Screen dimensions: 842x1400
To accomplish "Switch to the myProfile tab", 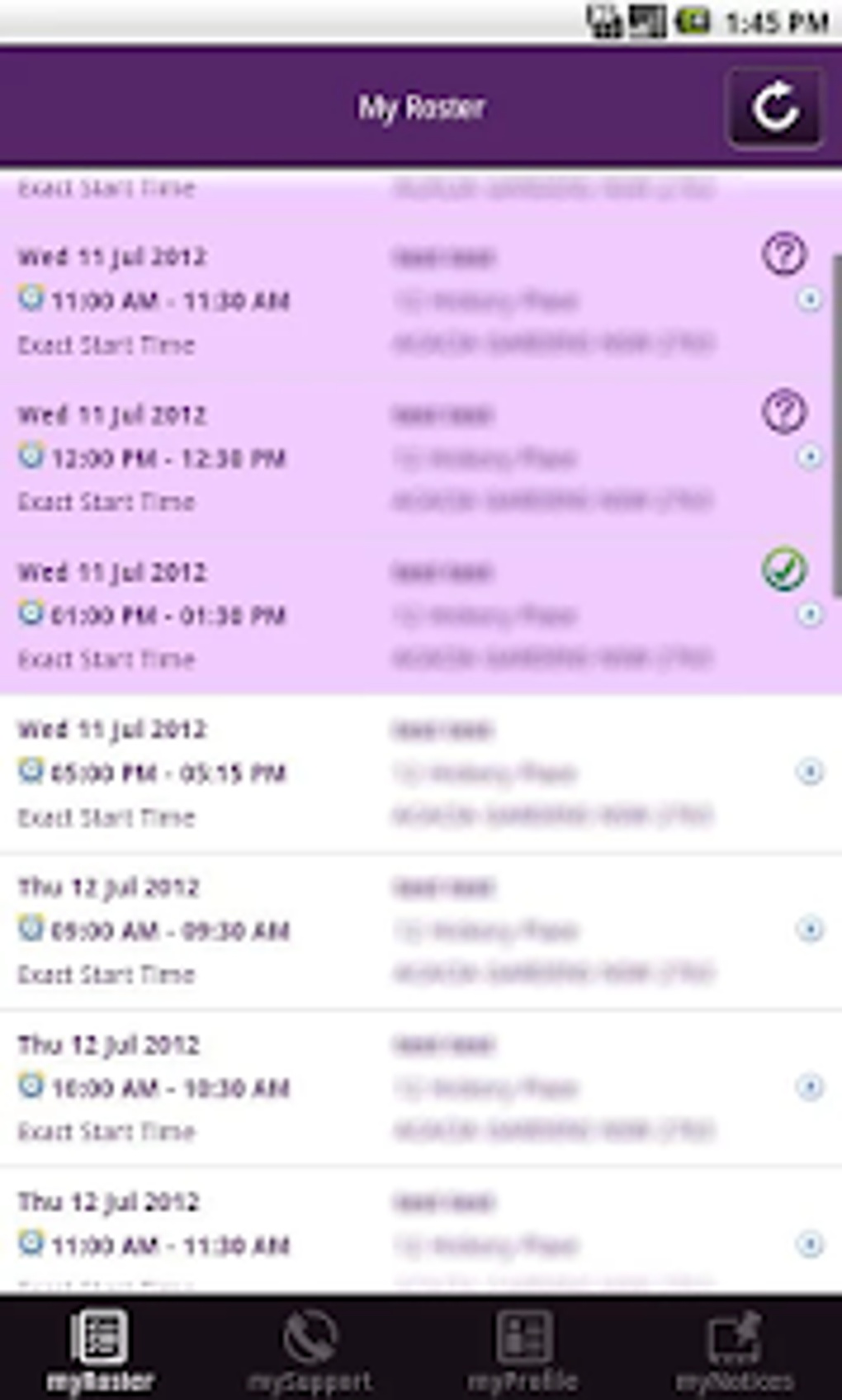I will pyautogui.click(x=522, y=1349).
